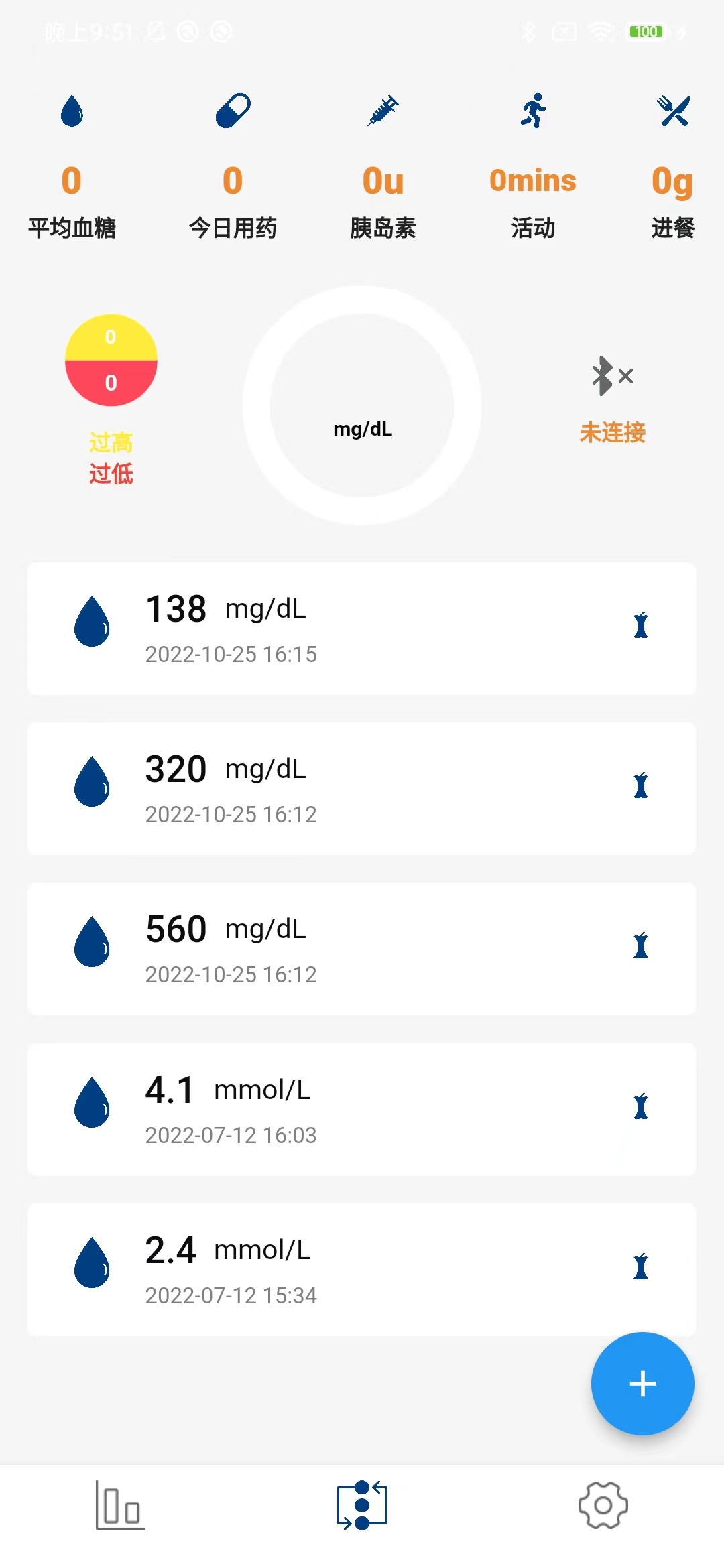This screenshot has height=1568, width=724.
Task: Open the 320 mg/dL reading
Action: 361,789
